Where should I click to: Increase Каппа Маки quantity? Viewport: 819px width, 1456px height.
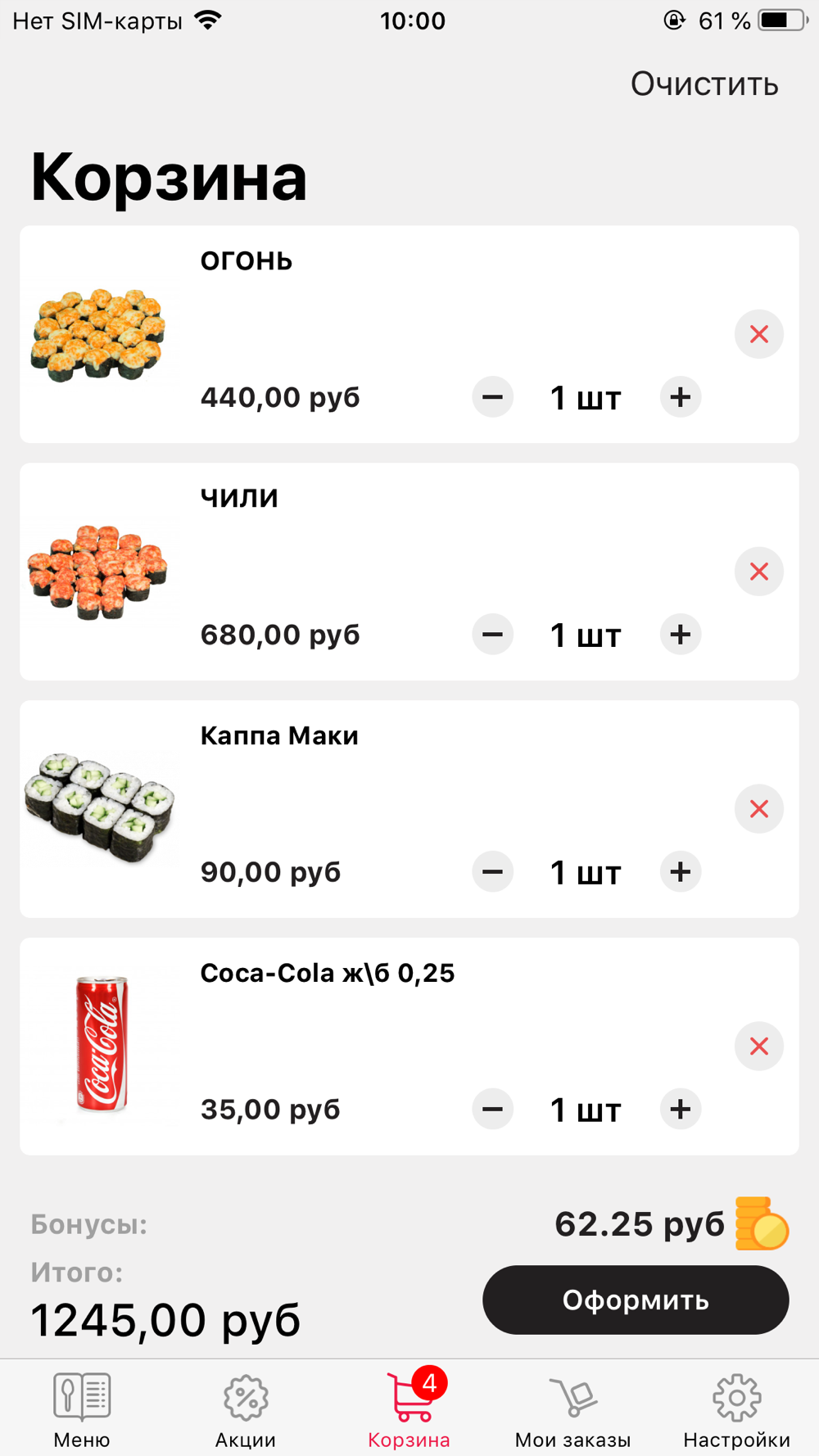(x=681, y=872)
